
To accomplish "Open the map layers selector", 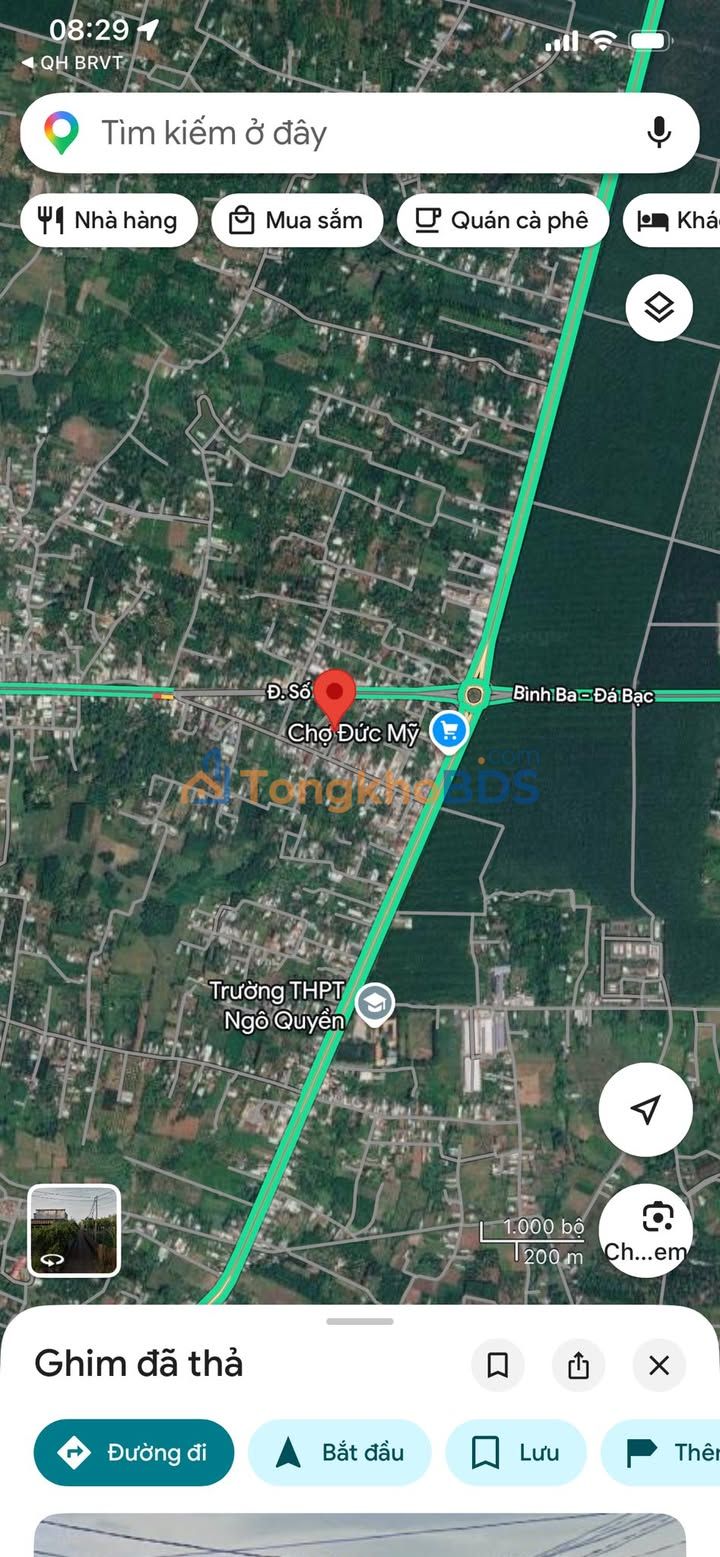I will coord(659,309).
